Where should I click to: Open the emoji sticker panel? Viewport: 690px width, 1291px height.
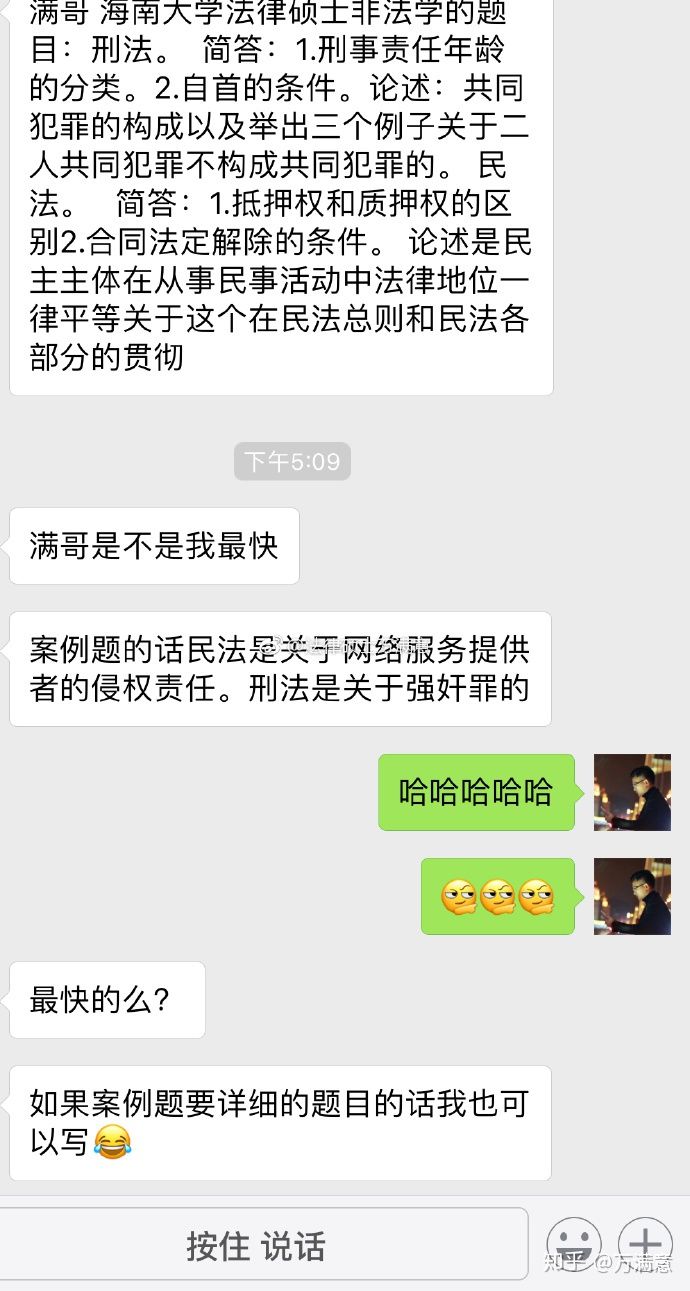point(573,1245)
